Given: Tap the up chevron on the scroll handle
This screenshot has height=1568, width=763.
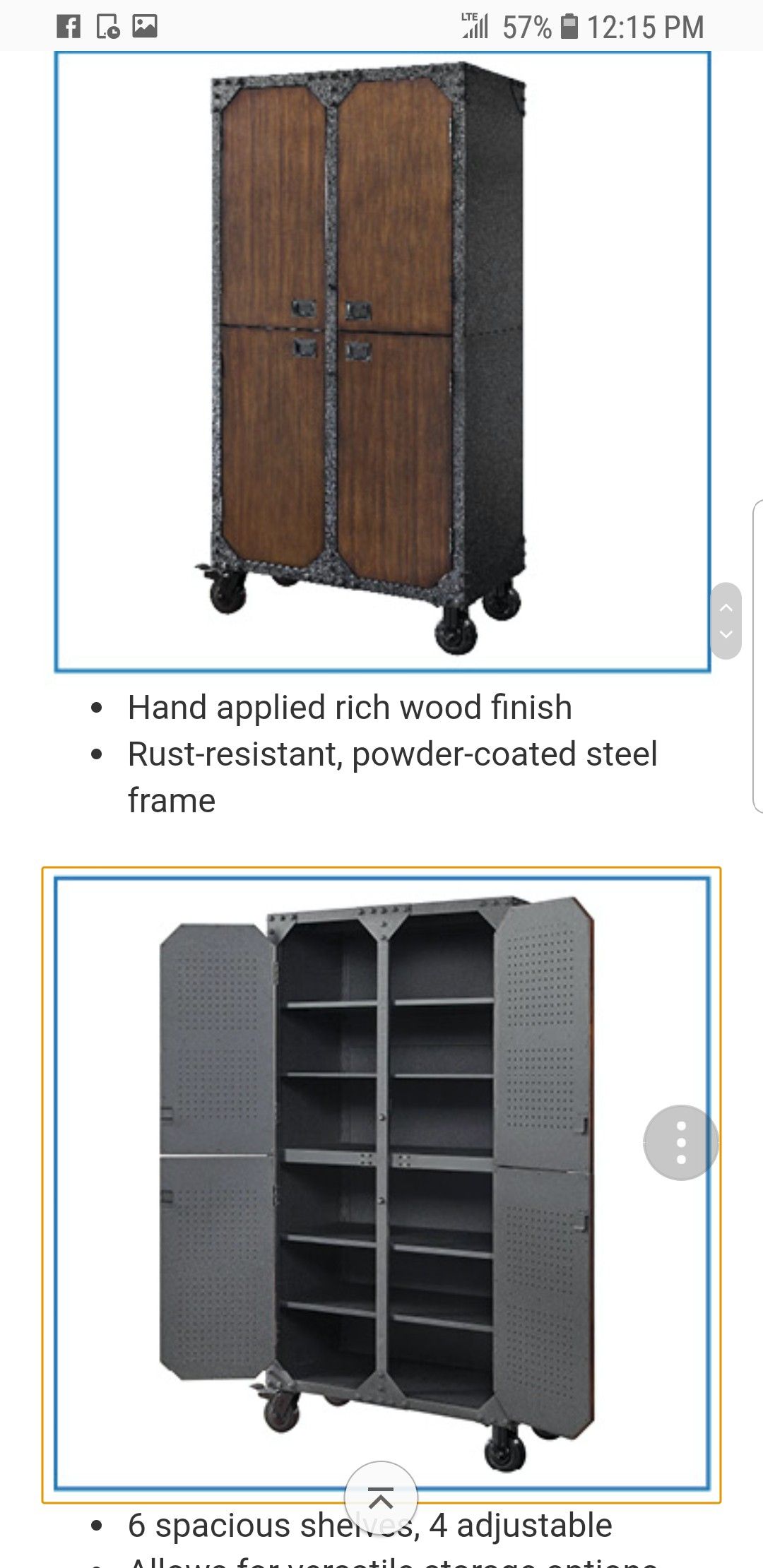Looking at the screenshot, I should 726,607.
